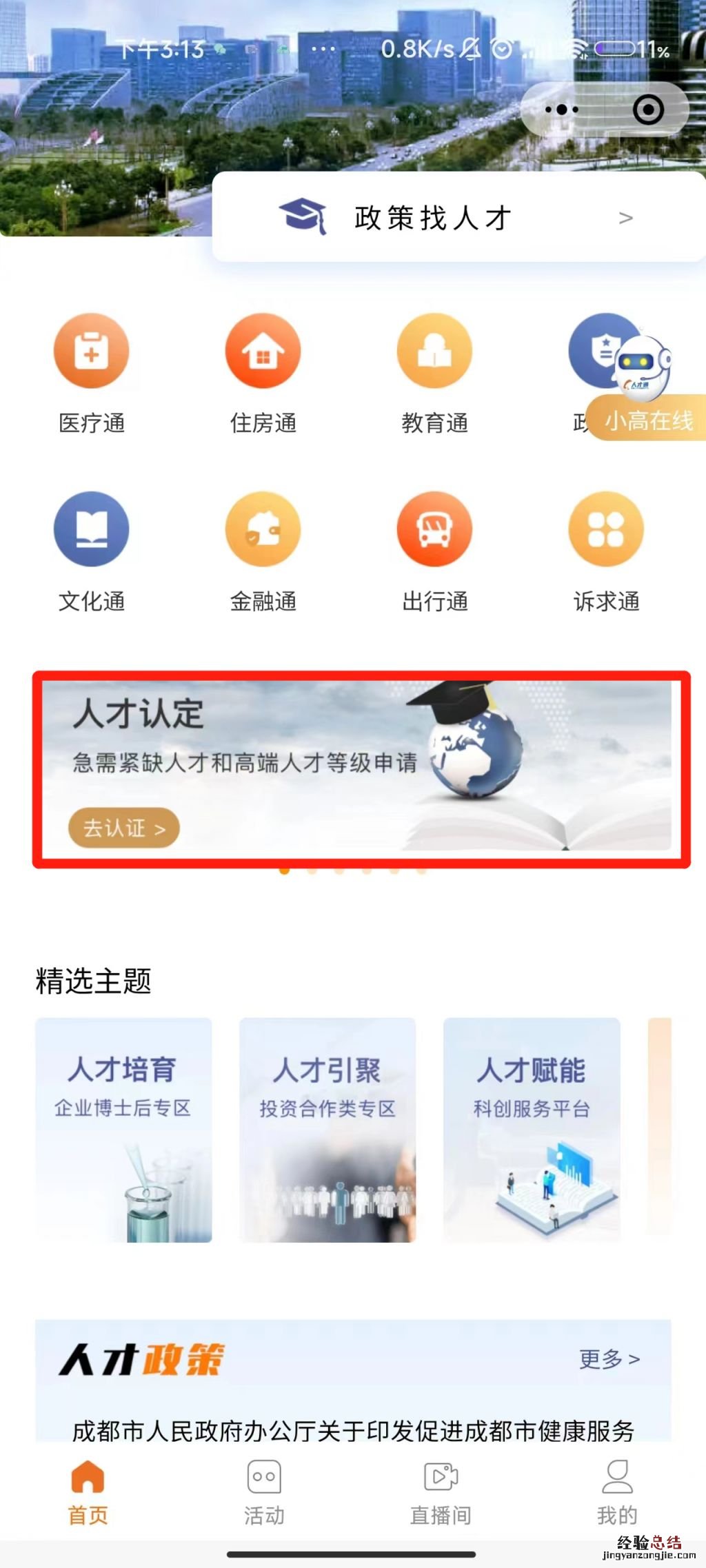
Task: Switch to 活动 tab
Action: [264, 1492]
